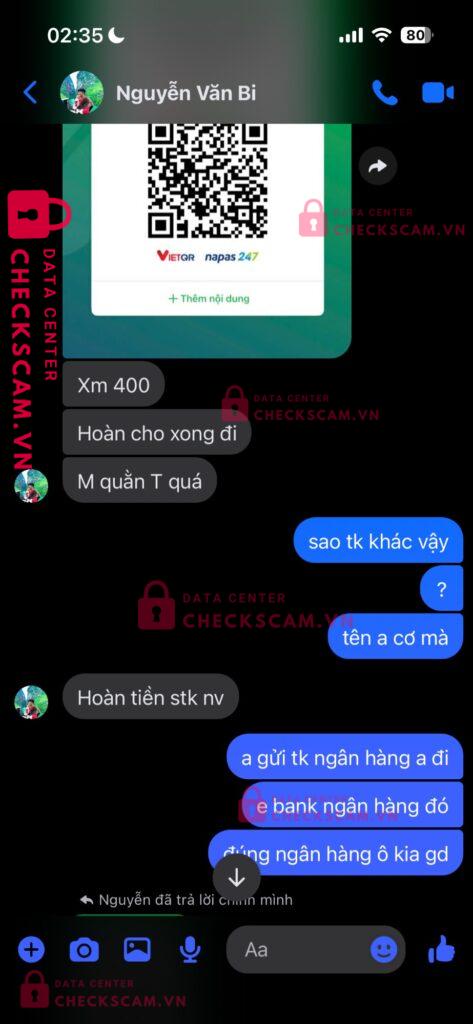473x1024 pixels.
Task: Open the plus attachments menu
Action: click(x=31, y=950)
